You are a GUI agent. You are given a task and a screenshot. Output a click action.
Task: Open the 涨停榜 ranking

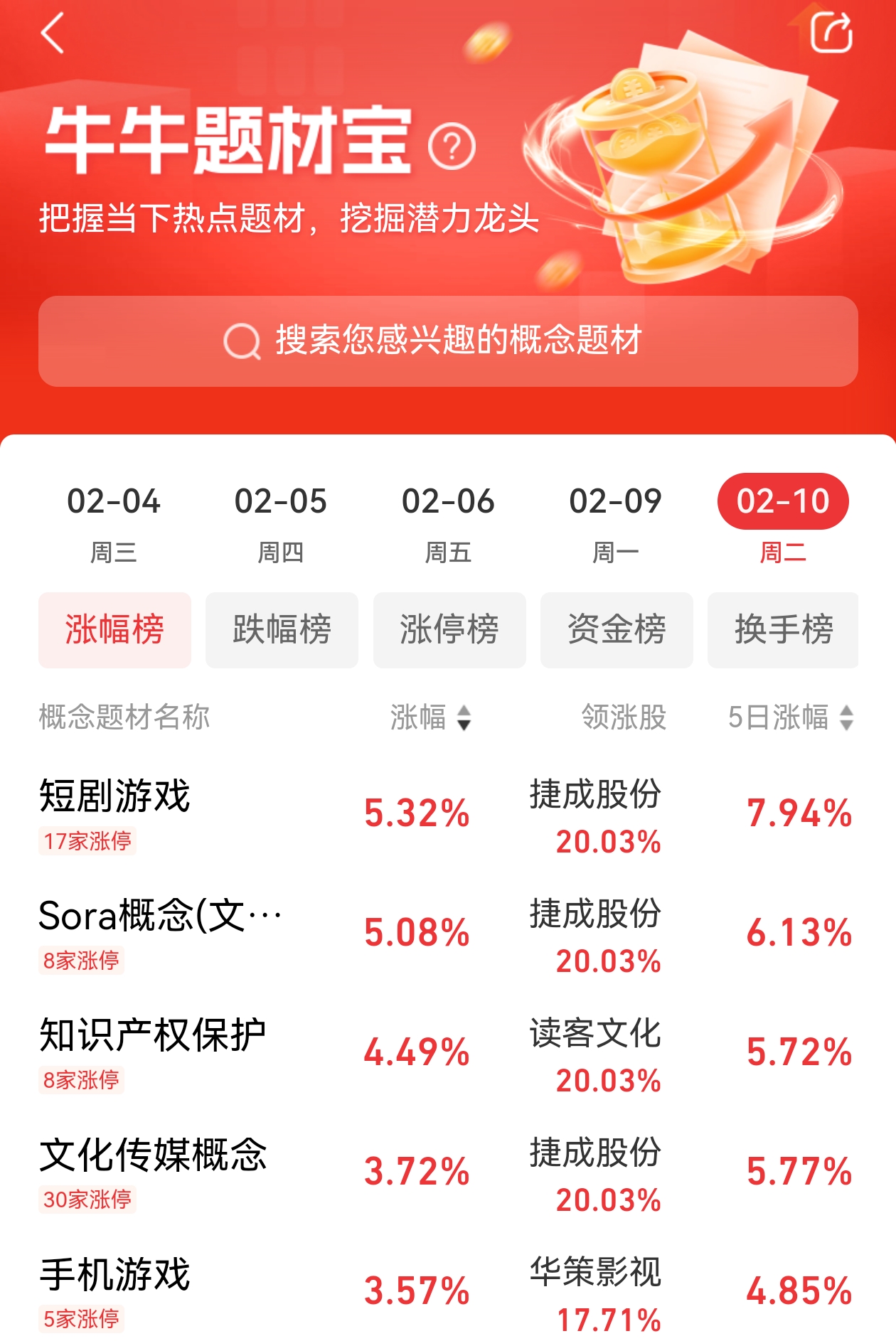click(x=449, y=630)
